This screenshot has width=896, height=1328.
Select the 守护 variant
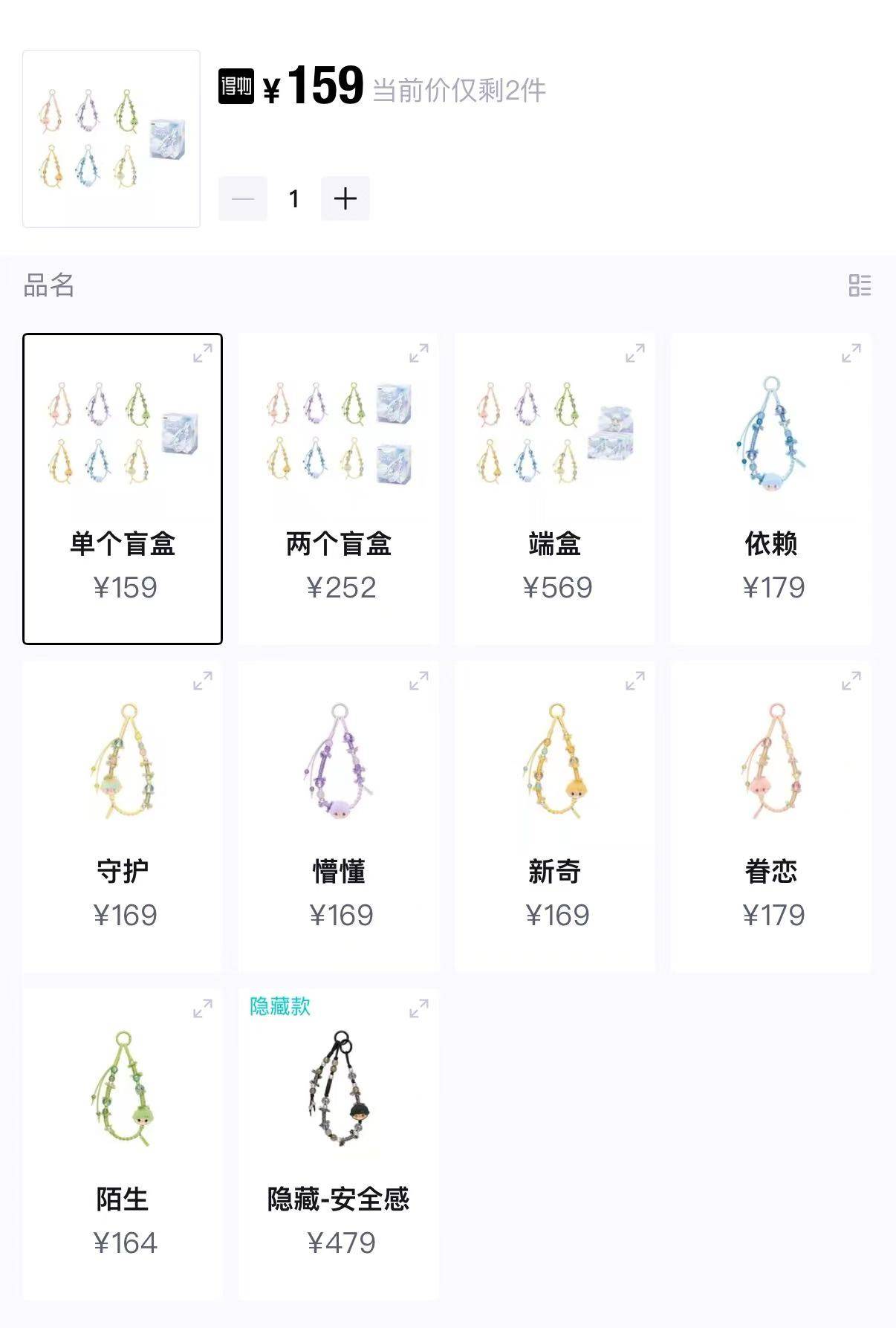pos(123,817)
